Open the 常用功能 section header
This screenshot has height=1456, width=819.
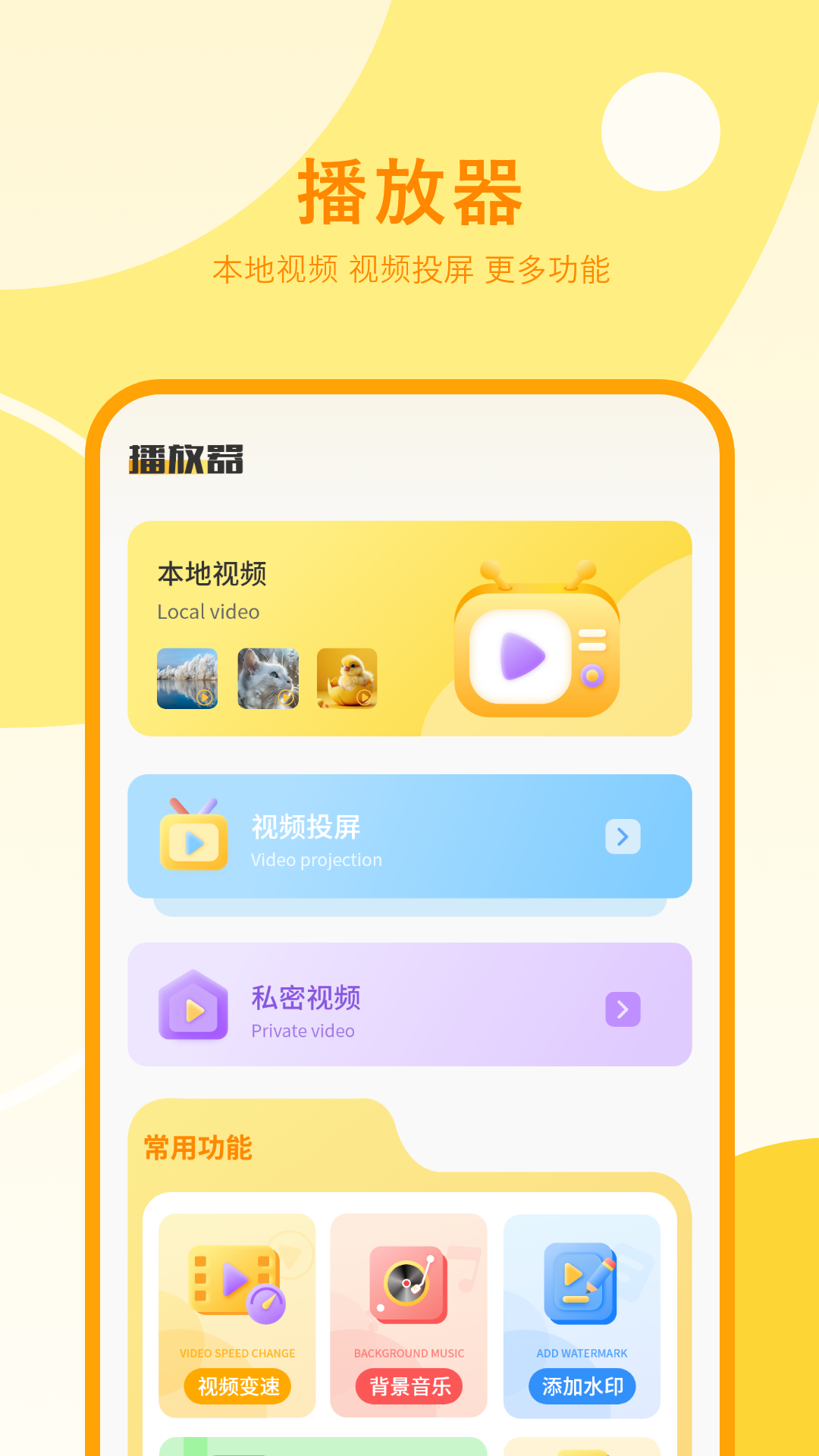pos(199,1147)
